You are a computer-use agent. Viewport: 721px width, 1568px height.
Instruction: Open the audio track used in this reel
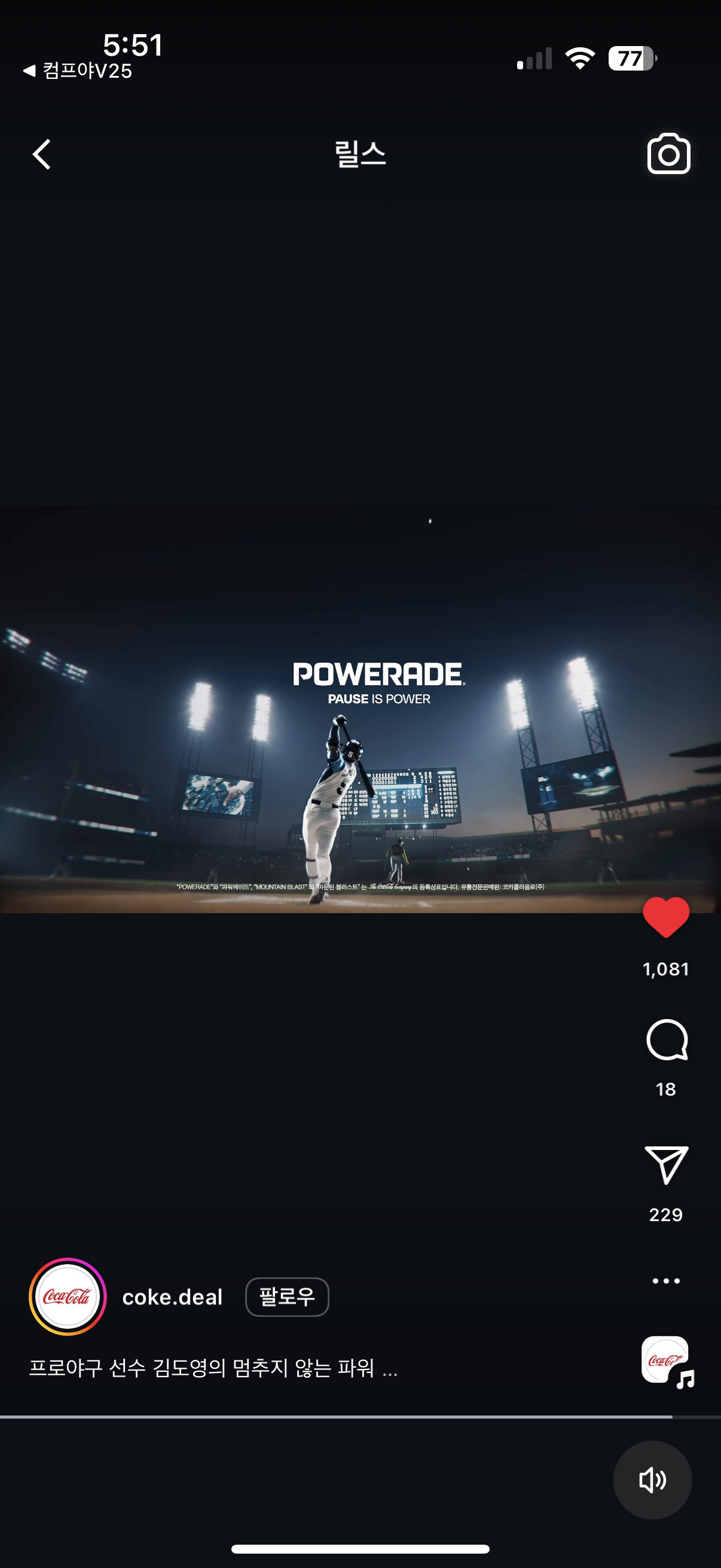pyautogui.click(x=666, y=1360)
